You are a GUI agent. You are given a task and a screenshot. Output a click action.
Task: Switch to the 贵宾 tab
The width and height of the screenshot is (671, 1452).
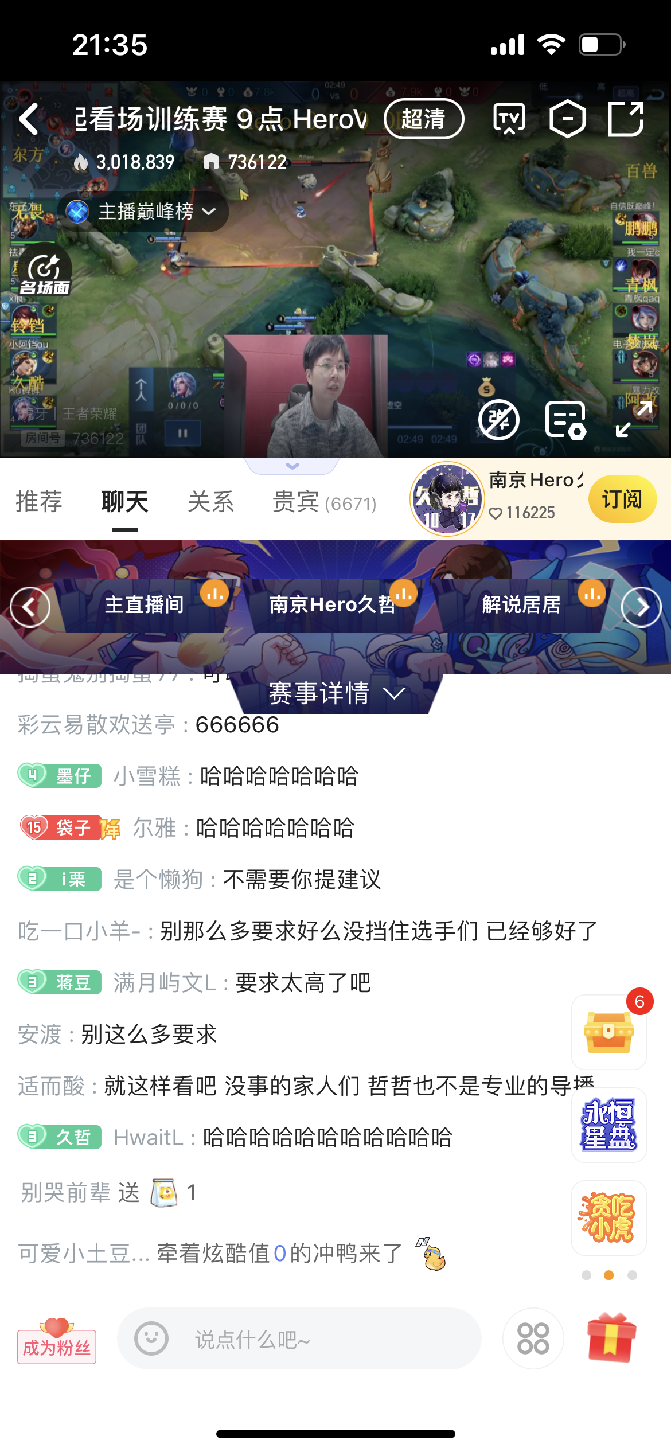click(x=324, y=501)
